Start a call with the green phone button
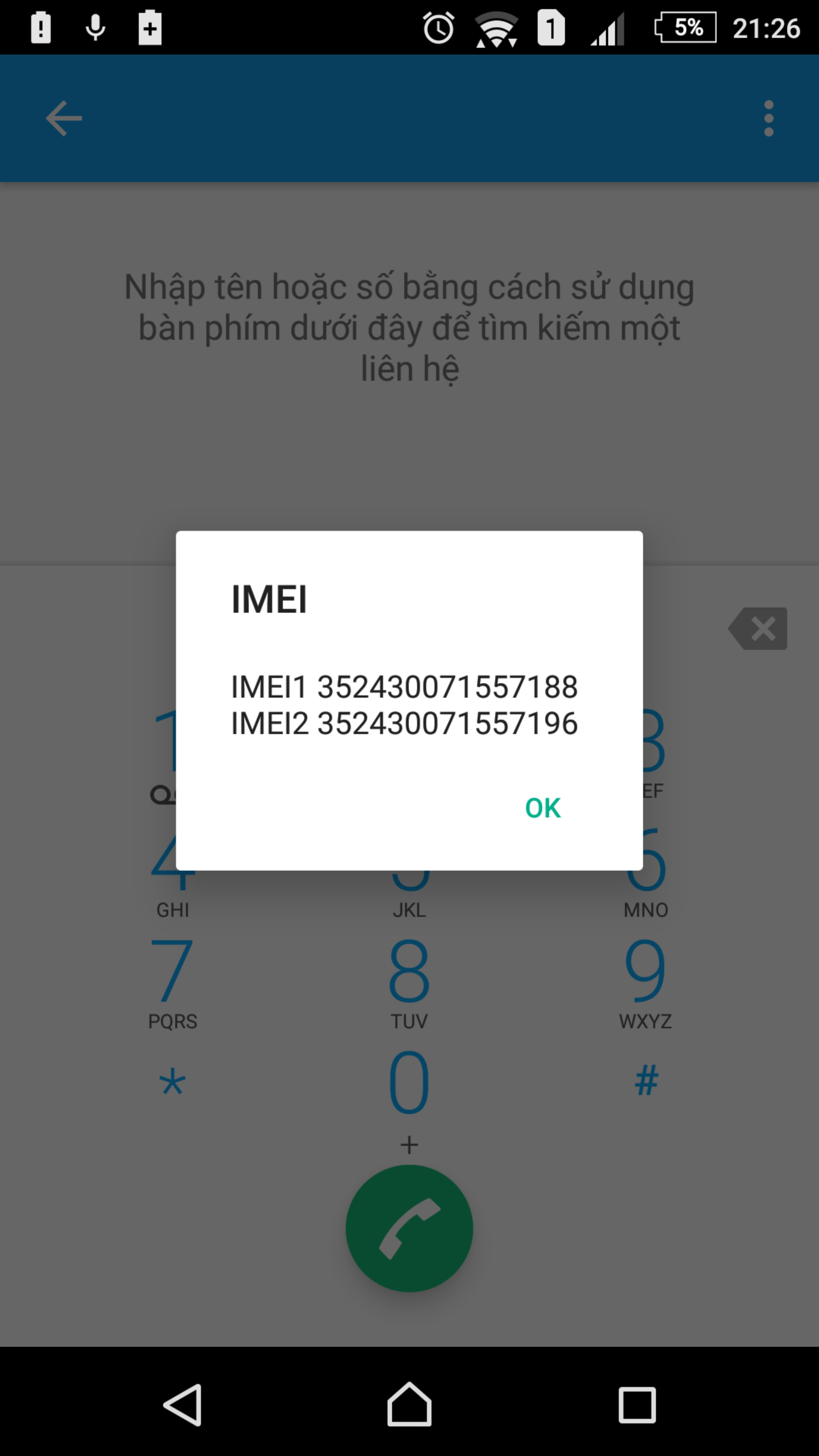Screen dimensions: 819x1456 (409, 1228)
